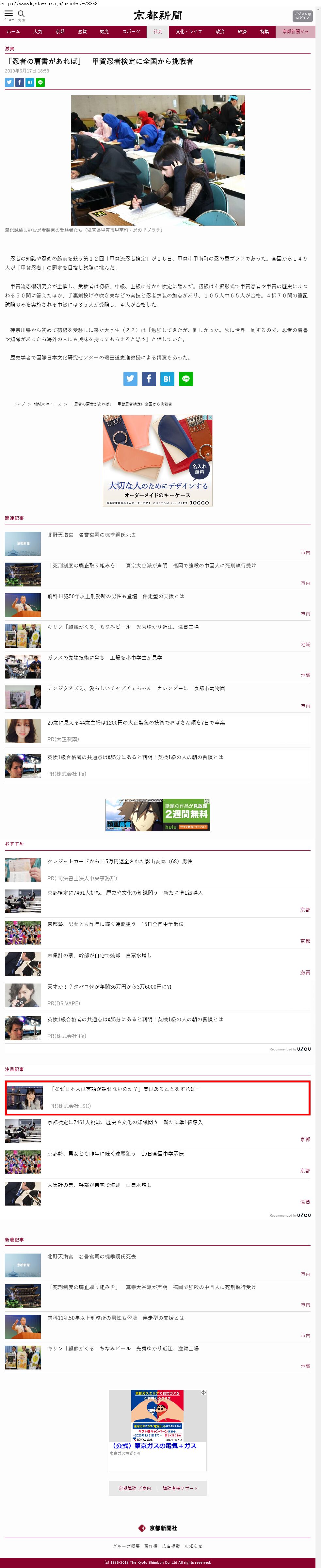The image size is (321, 1568).
Task: Read the キリン「麒麟がくる」 article under 関連記事
Action: tap(123, 626)
